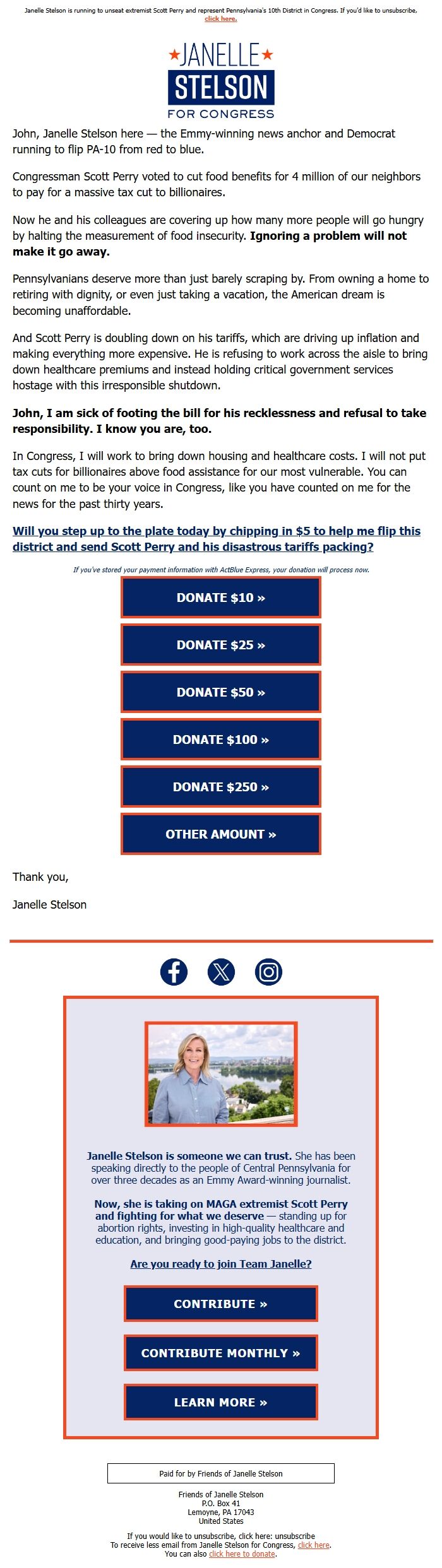Tap Donate $100
Screen dimensions: 442x1568
click(x=221, y=740)
